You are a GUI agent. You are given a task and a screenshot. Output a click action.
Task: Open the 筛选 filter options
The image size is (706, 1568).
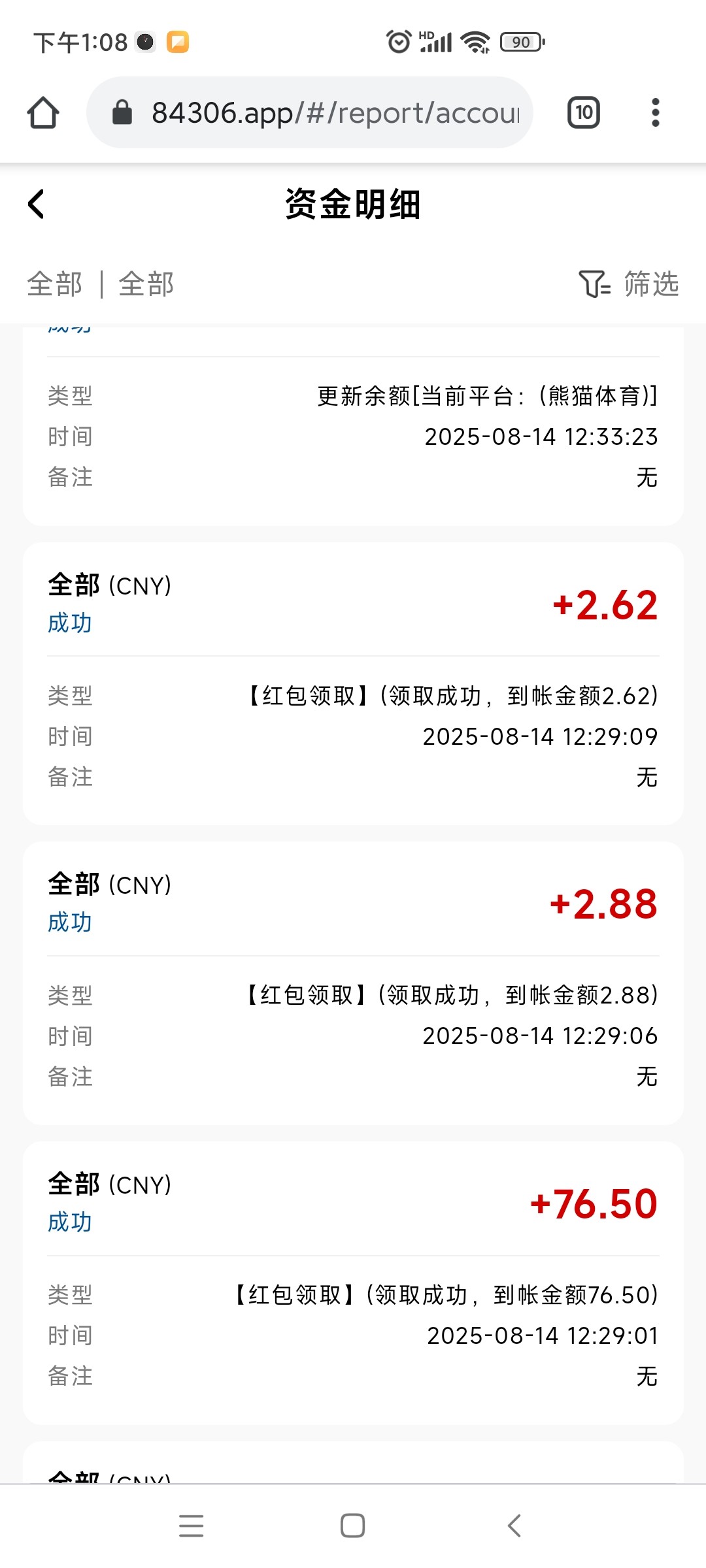point(629,284)
